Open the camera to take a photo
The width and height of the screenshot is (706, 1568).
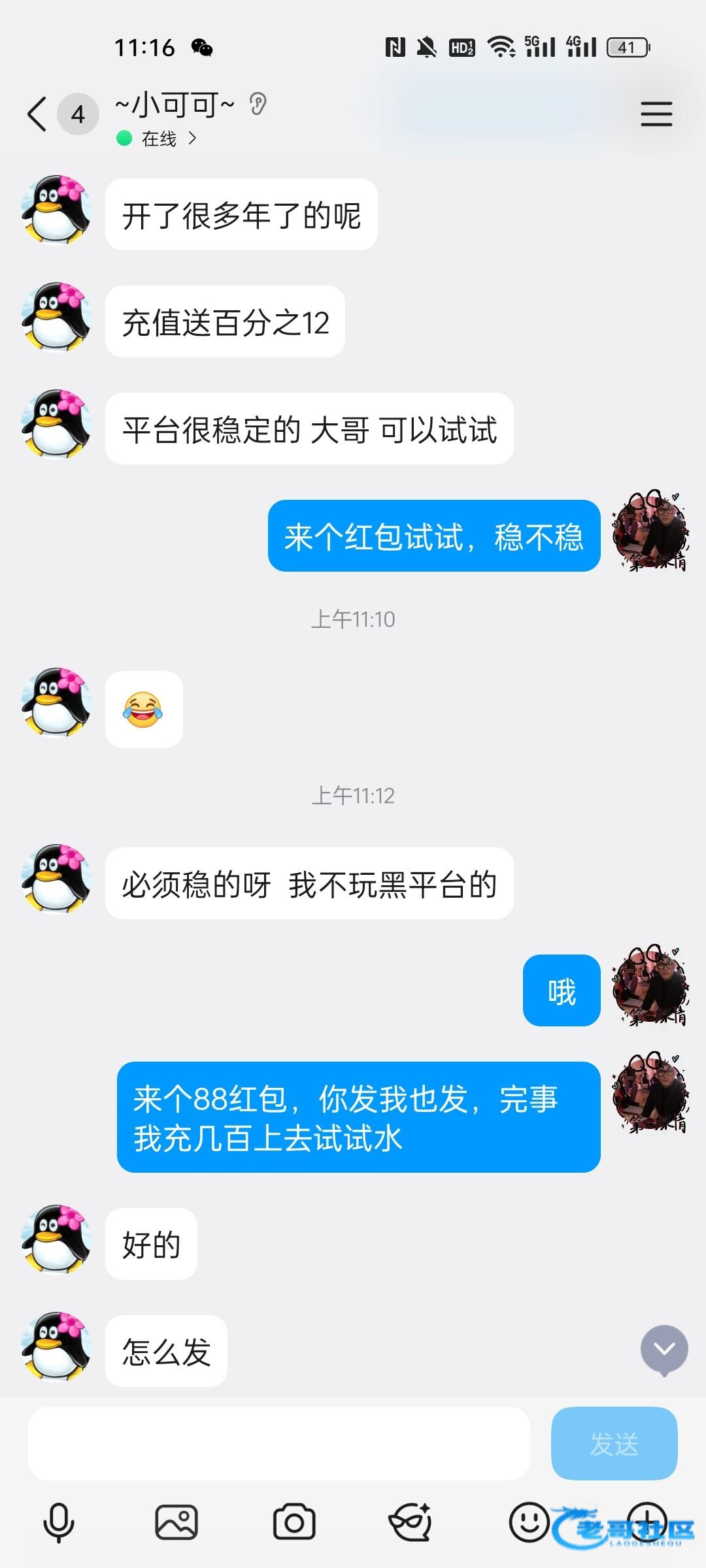[x=294, y=1522]
